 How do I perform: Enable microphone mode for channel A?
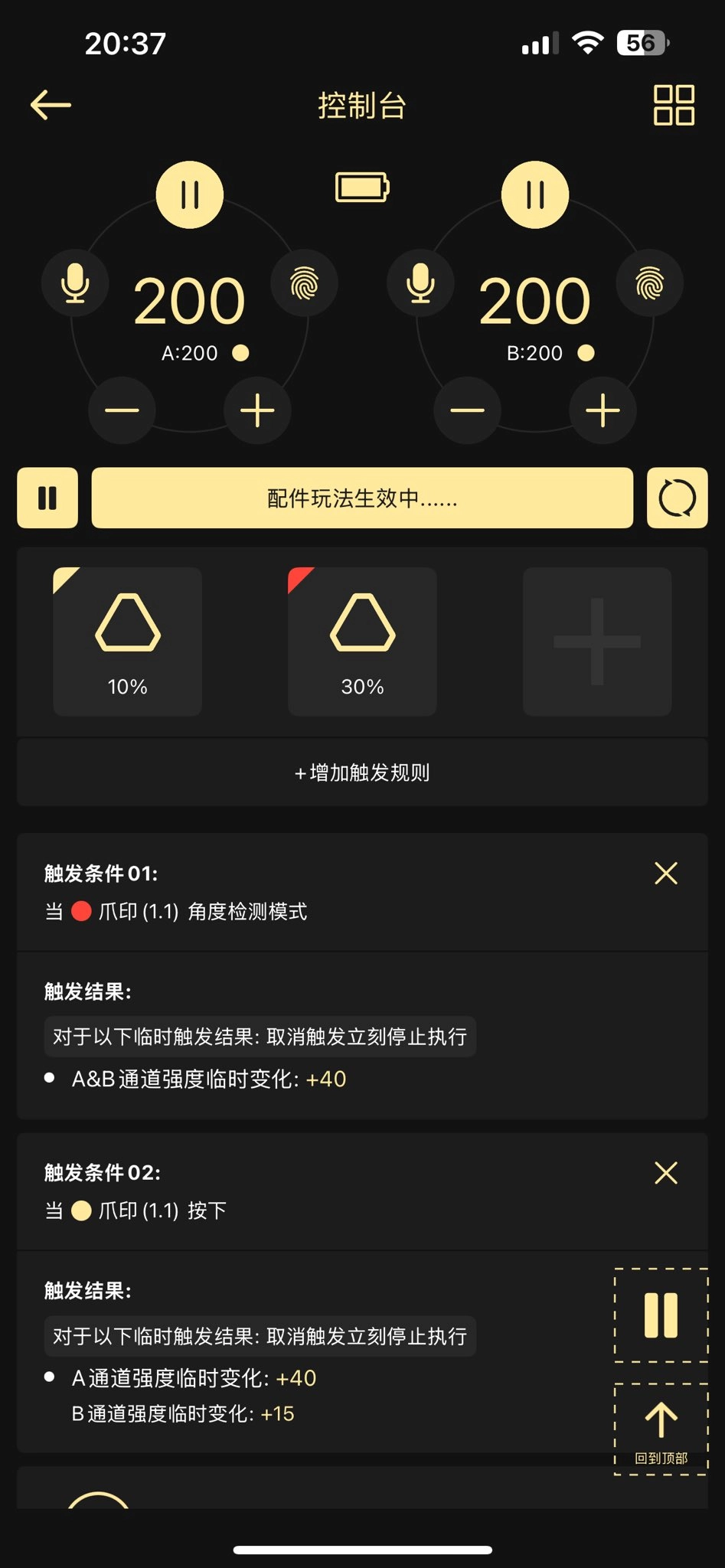tap(75, 283)
